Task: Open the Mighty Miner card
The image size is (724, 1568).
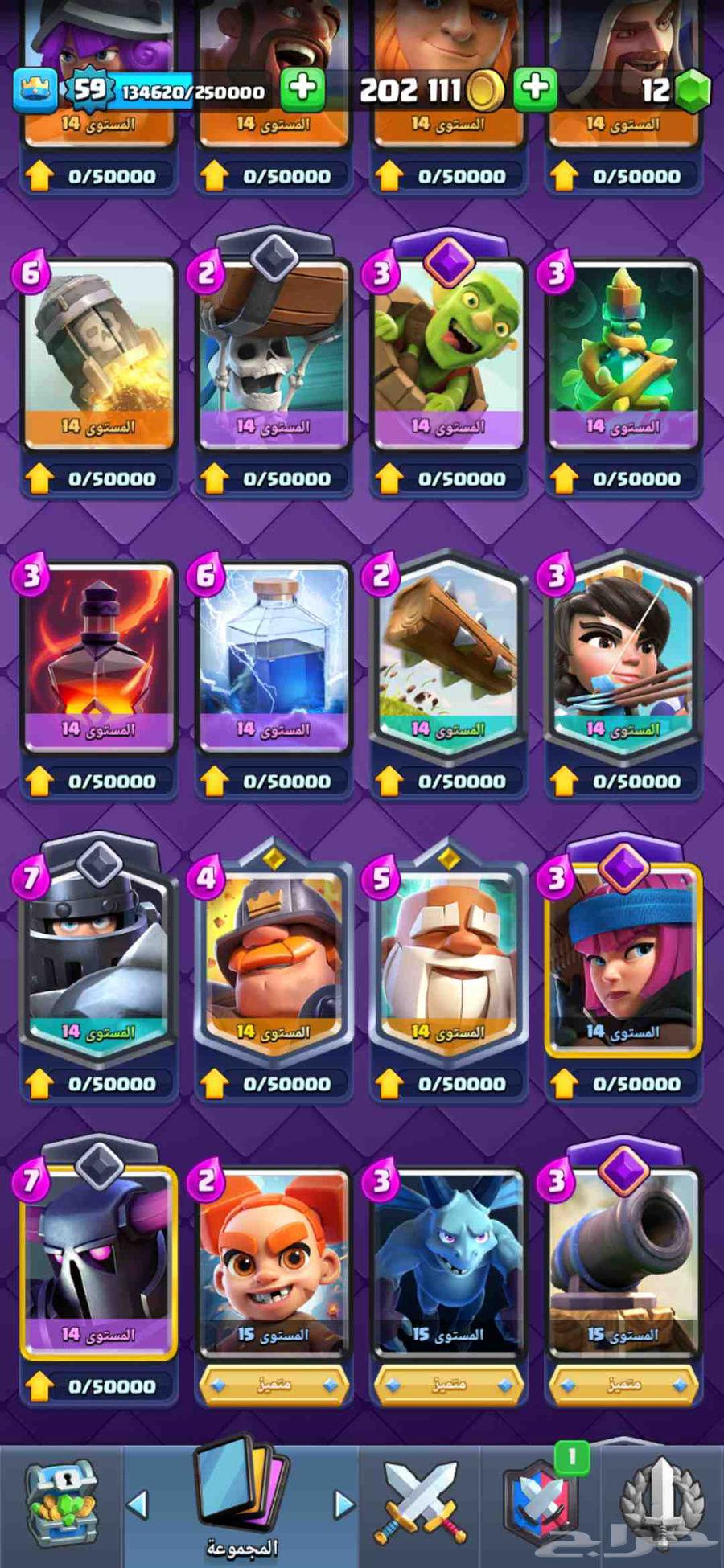Action: tap(274, 957)
